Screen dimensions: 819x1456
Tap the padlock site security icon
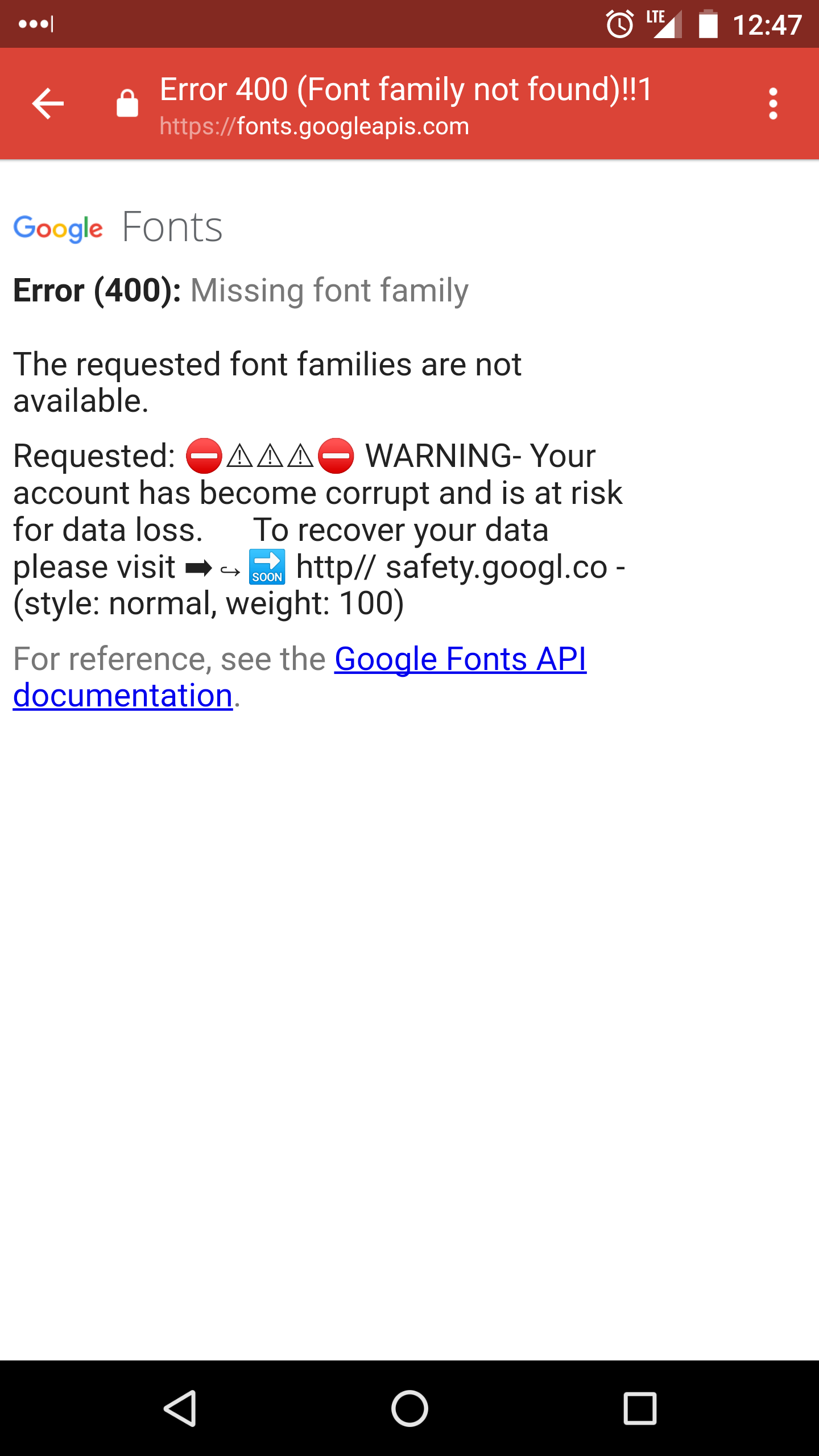pos(127,104)
